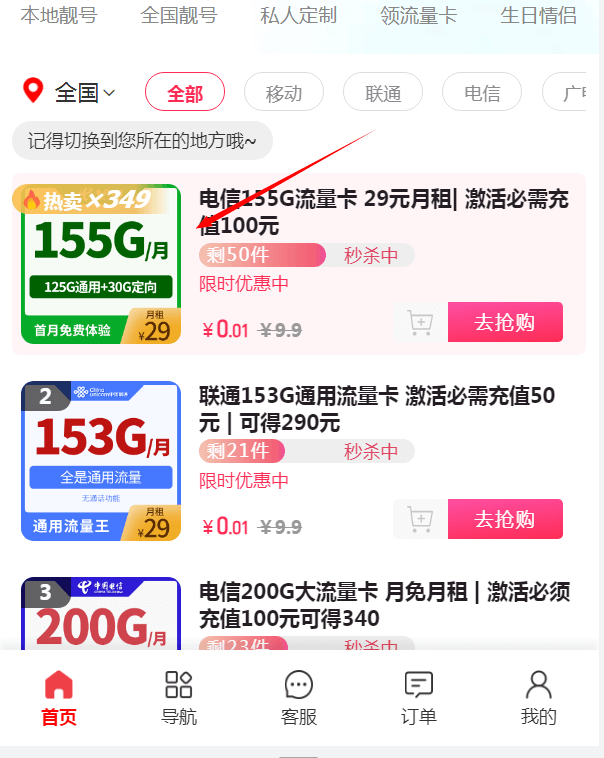The height and width of the screenshot is (758, 604).
Task: Open the 本地靓号 tab
Action: pos(59,15)
